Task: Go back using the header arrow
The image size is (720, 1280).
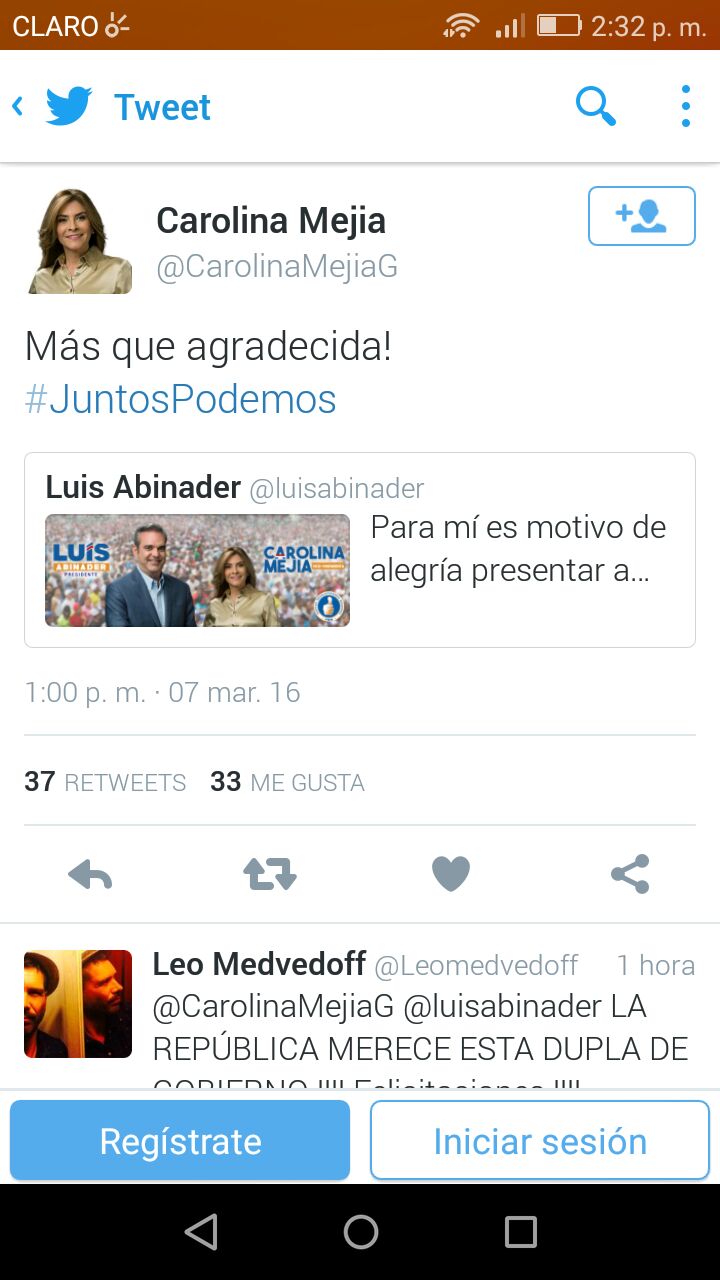Action: 18,106
